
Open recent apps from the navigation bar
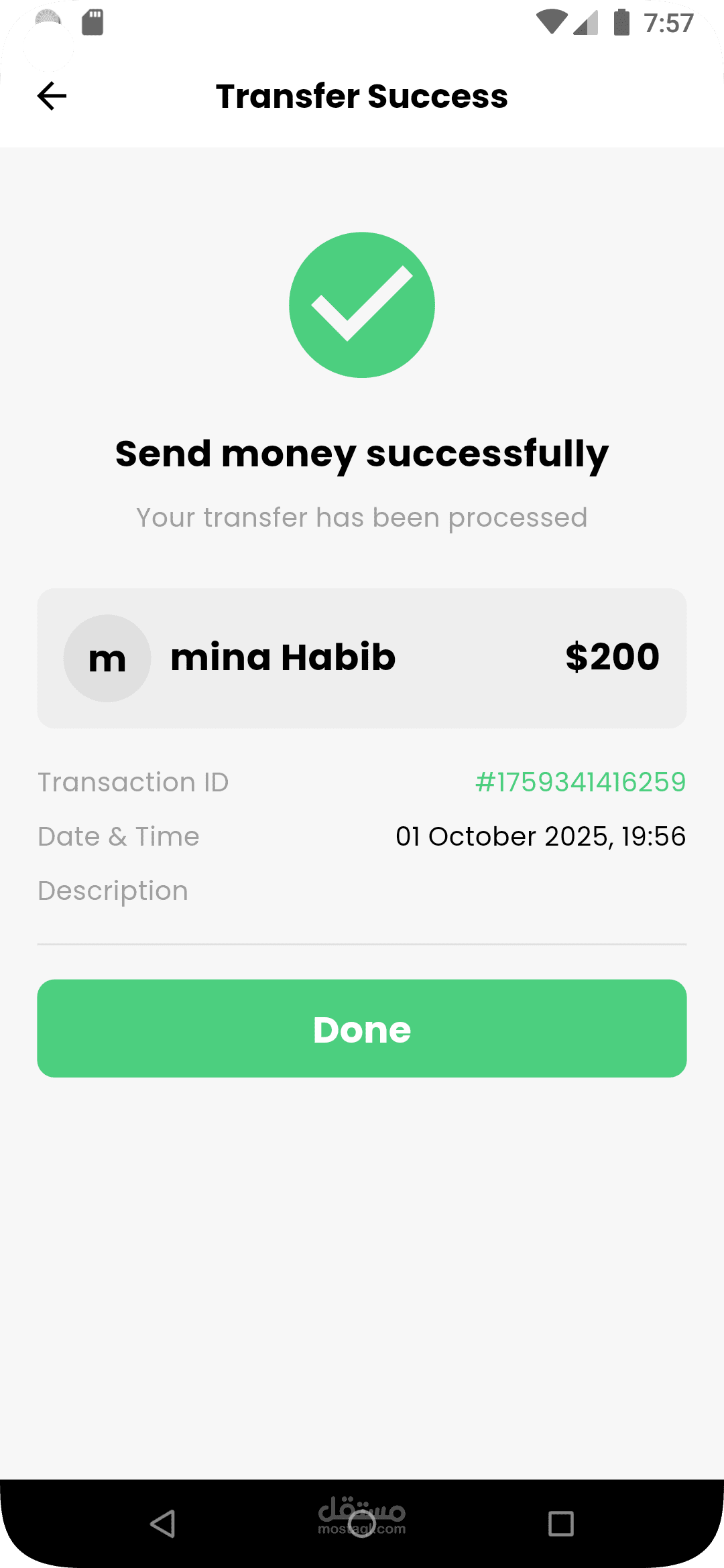[x=560, y=1523]
